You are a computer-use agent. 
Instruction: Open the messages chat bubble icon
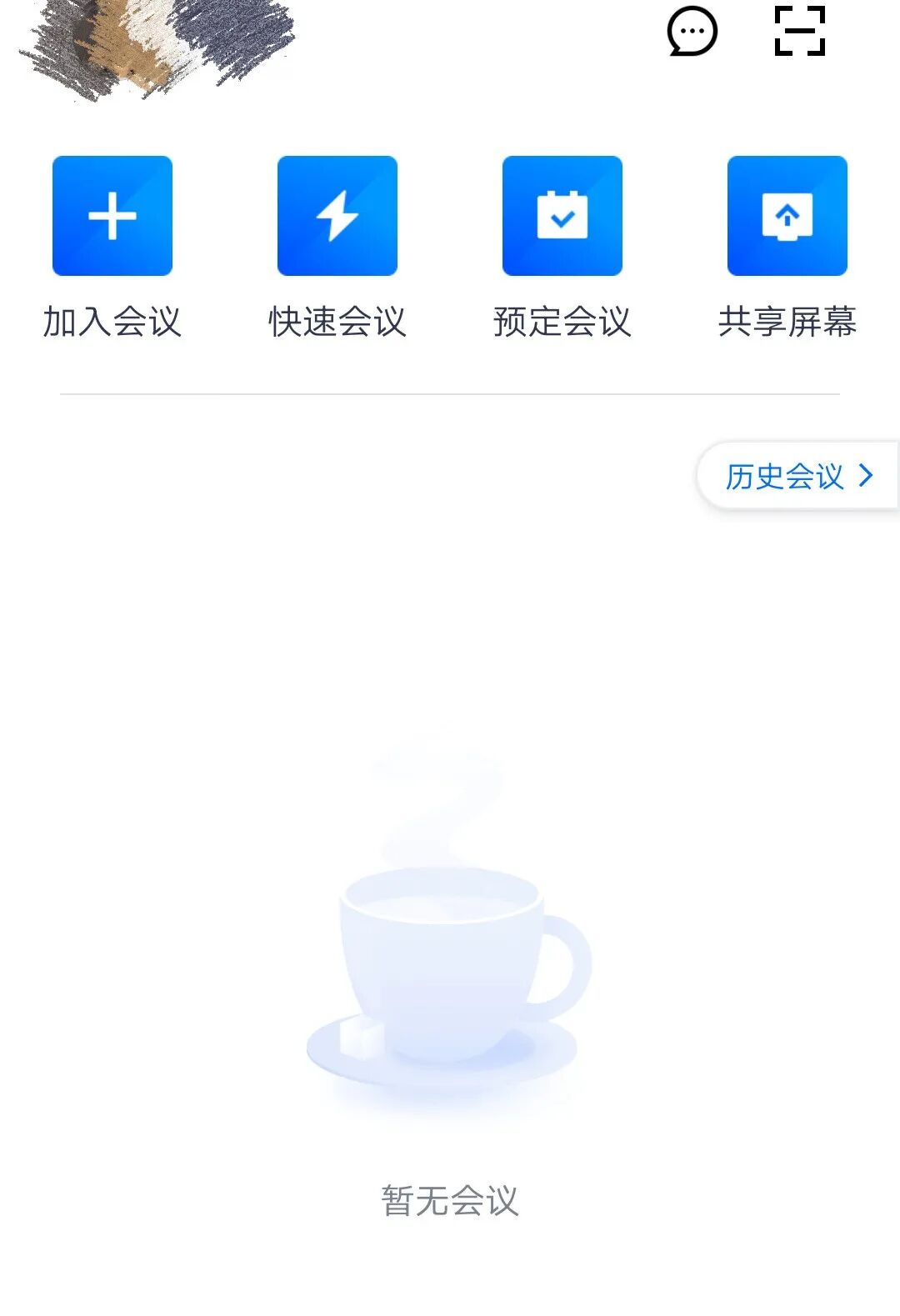[692, 32]
